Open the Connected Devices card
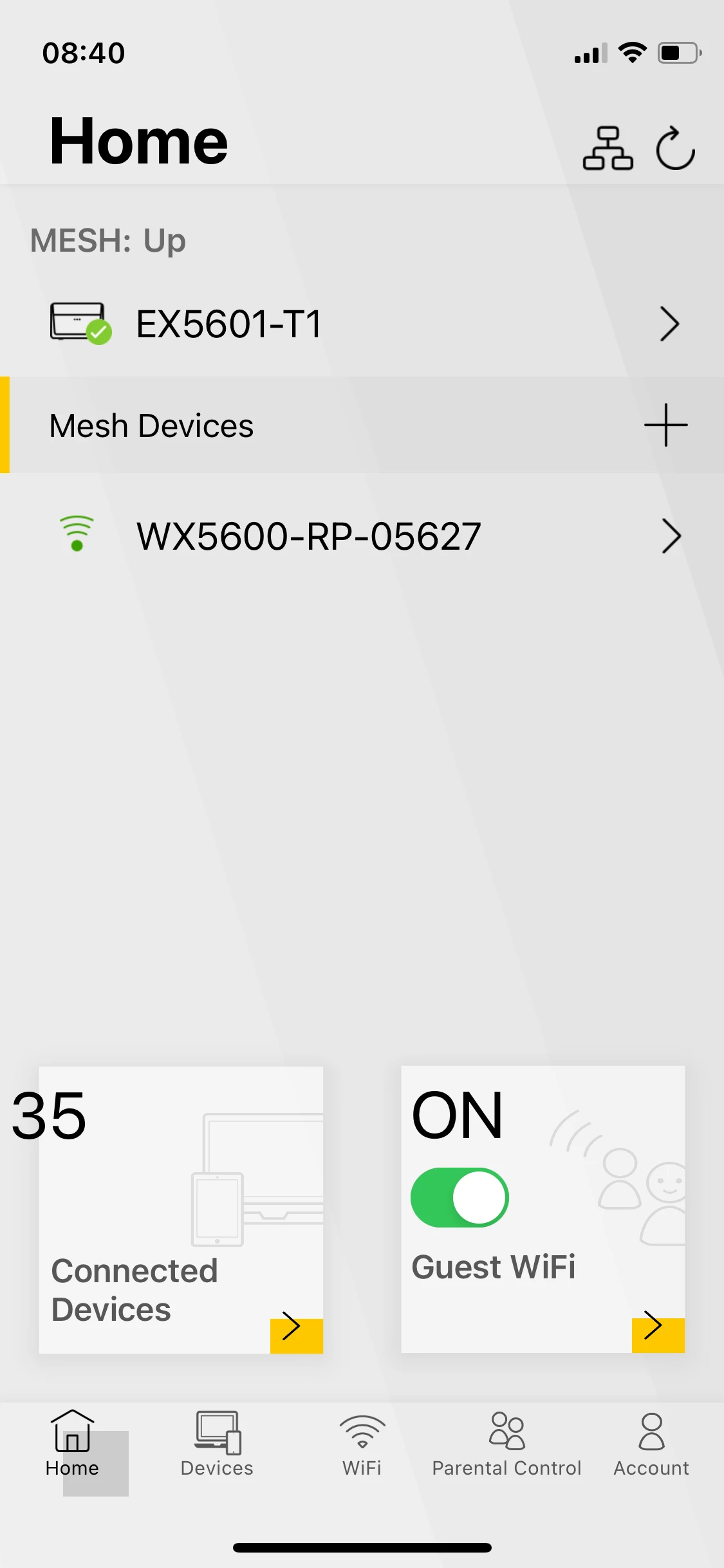The width and height of the screenshot is (724, 1568). (x=181, y=1209)
